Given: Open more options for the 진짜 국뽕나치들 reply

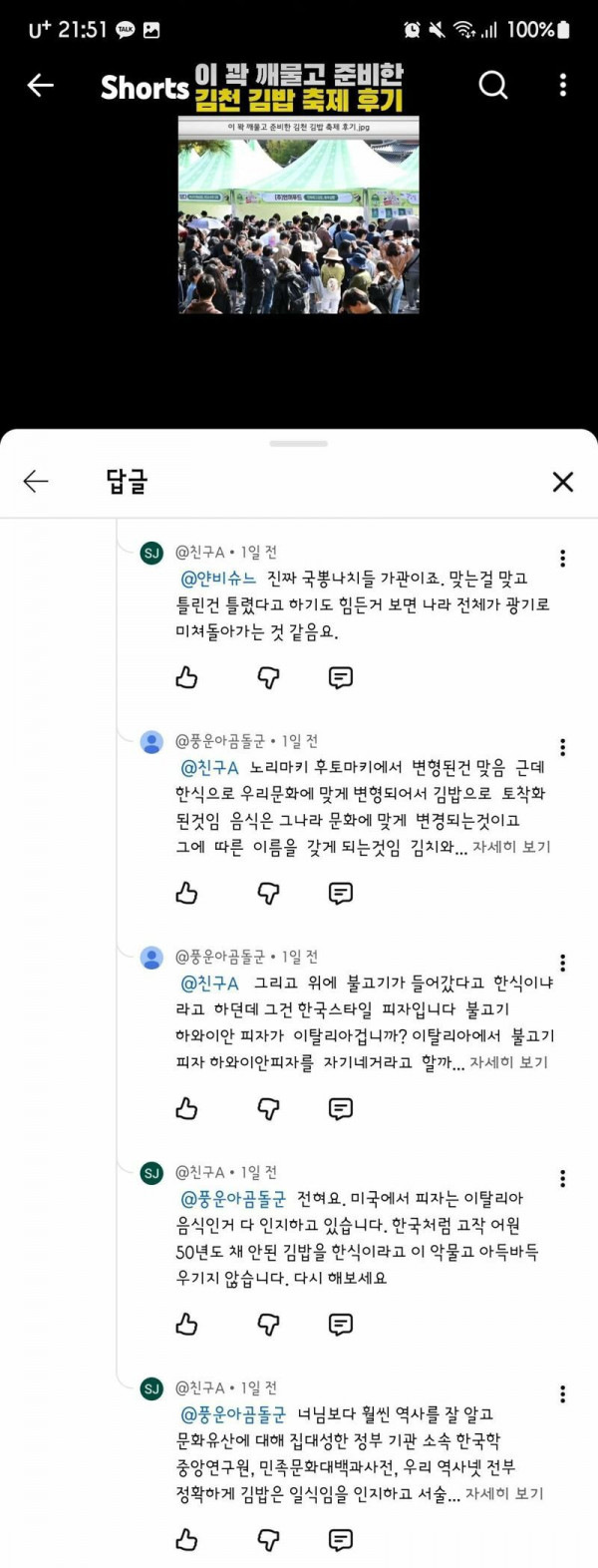Looking at the screenshot, I should [x=563, y=559].
